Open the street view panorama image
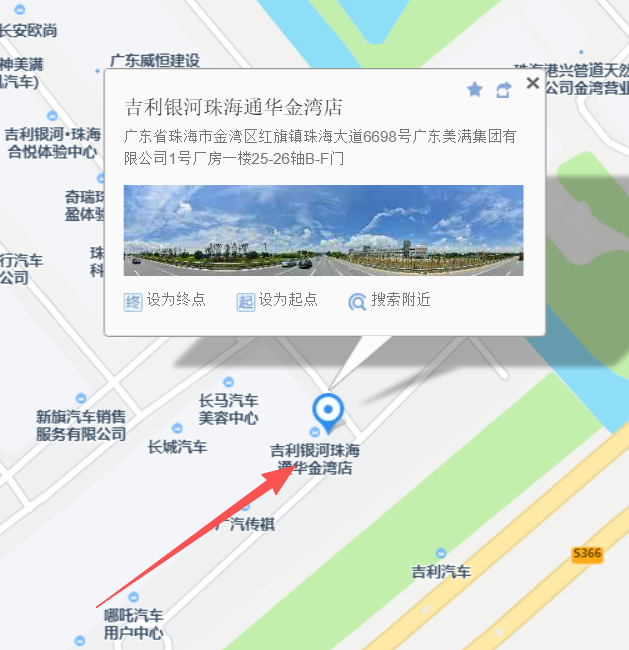This screenshot has height=650, width=629. click(323, 230)
